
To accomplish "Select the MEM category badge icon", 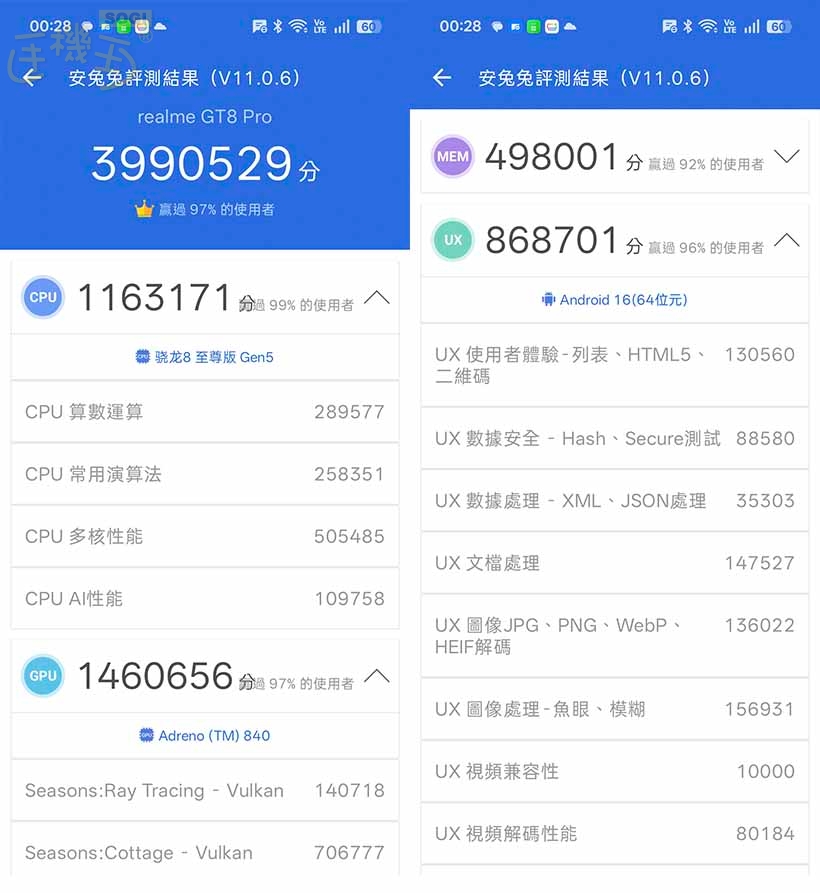I will click(x=452, y=157).
